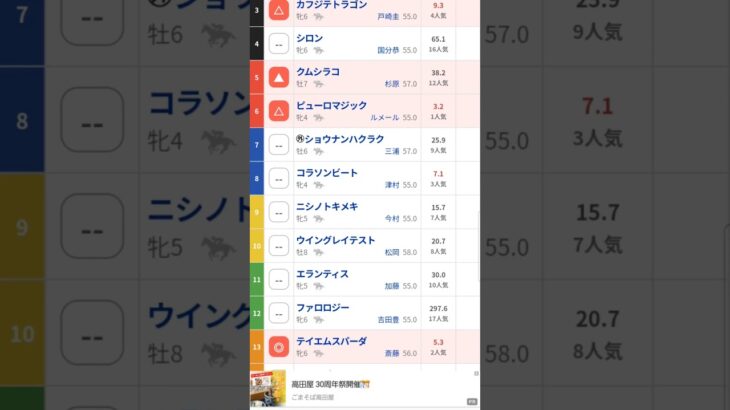
Task: Set a prediction mark for コラソンビート
Action: 279,179
